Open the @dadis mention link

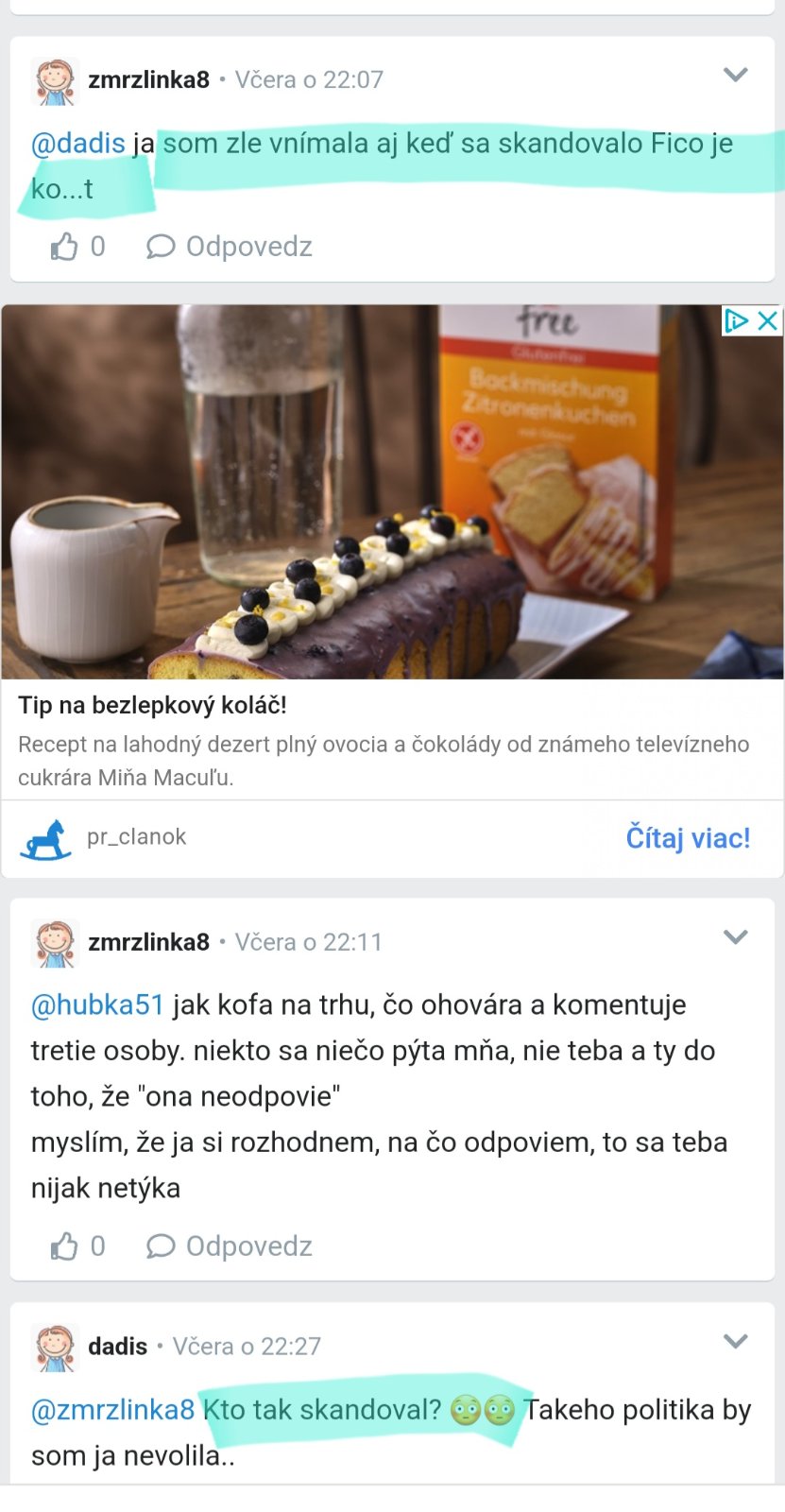[x=78, y=144]
